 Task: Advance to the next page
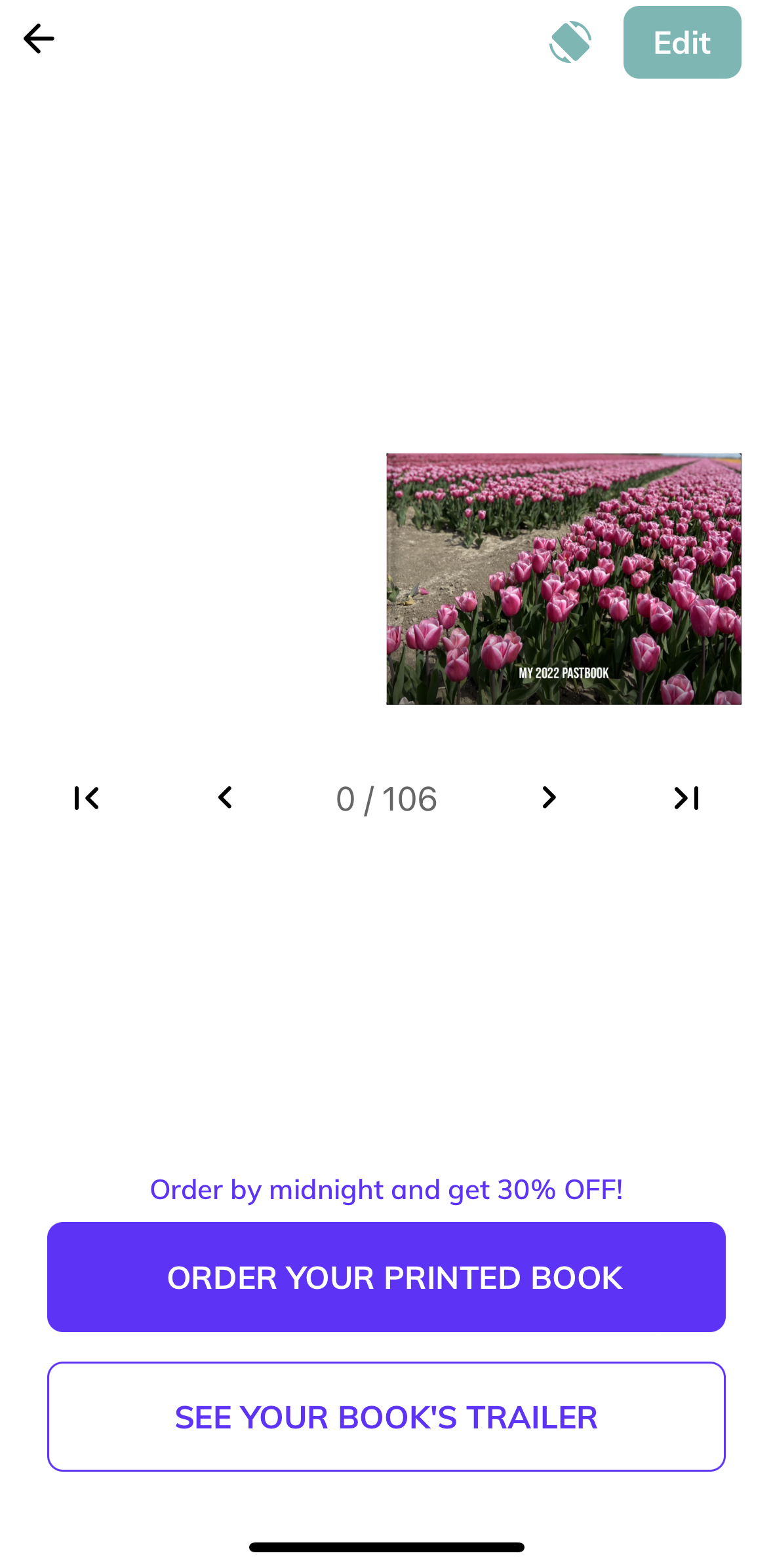coord(549,798)
